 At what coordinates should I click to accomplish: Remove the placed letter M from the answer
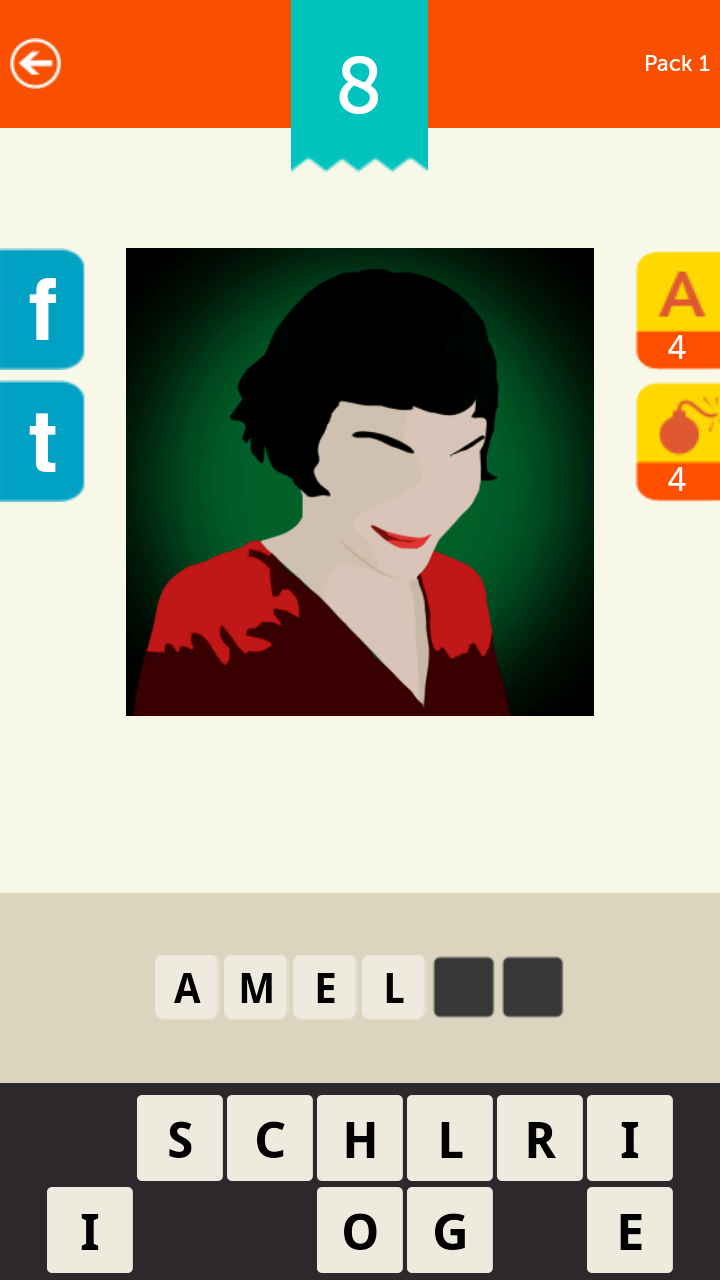click(x=256, y=987)
